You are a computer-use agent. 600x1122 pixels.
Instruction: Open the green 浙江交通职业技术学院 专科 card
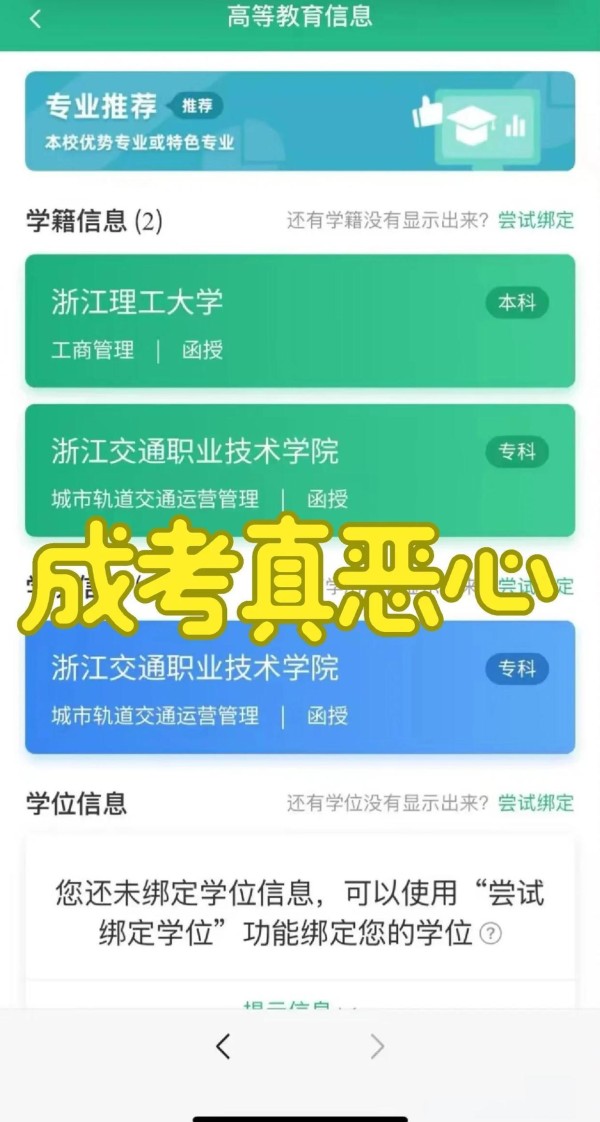coord(300,470)
